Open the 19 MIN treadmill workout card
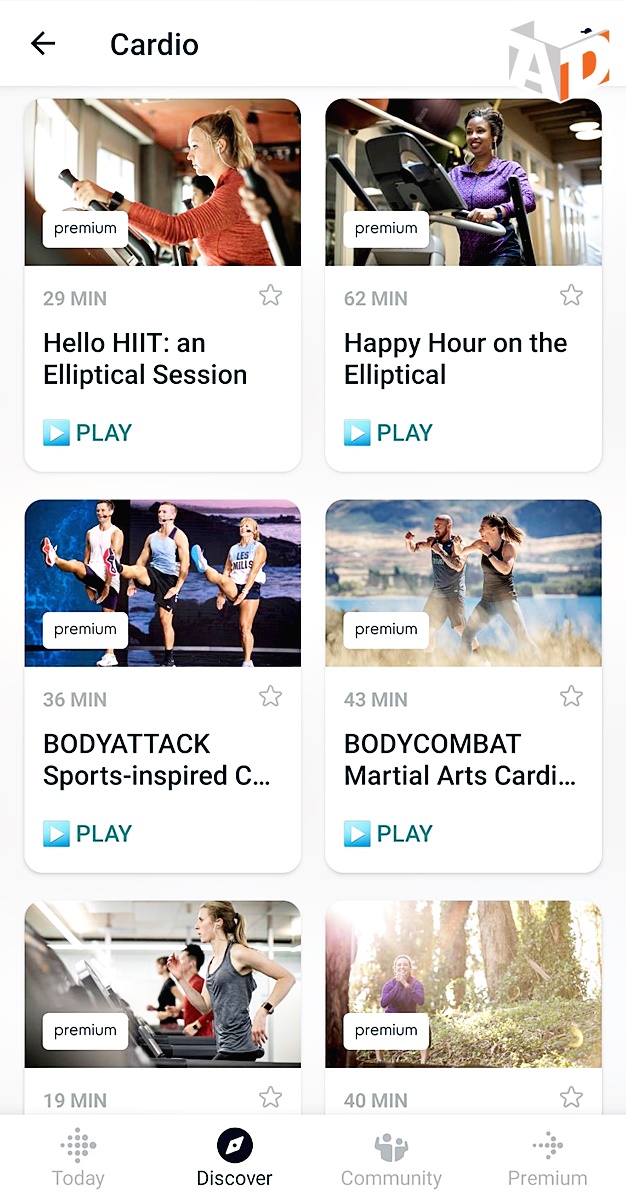 (x=162, y=985)
